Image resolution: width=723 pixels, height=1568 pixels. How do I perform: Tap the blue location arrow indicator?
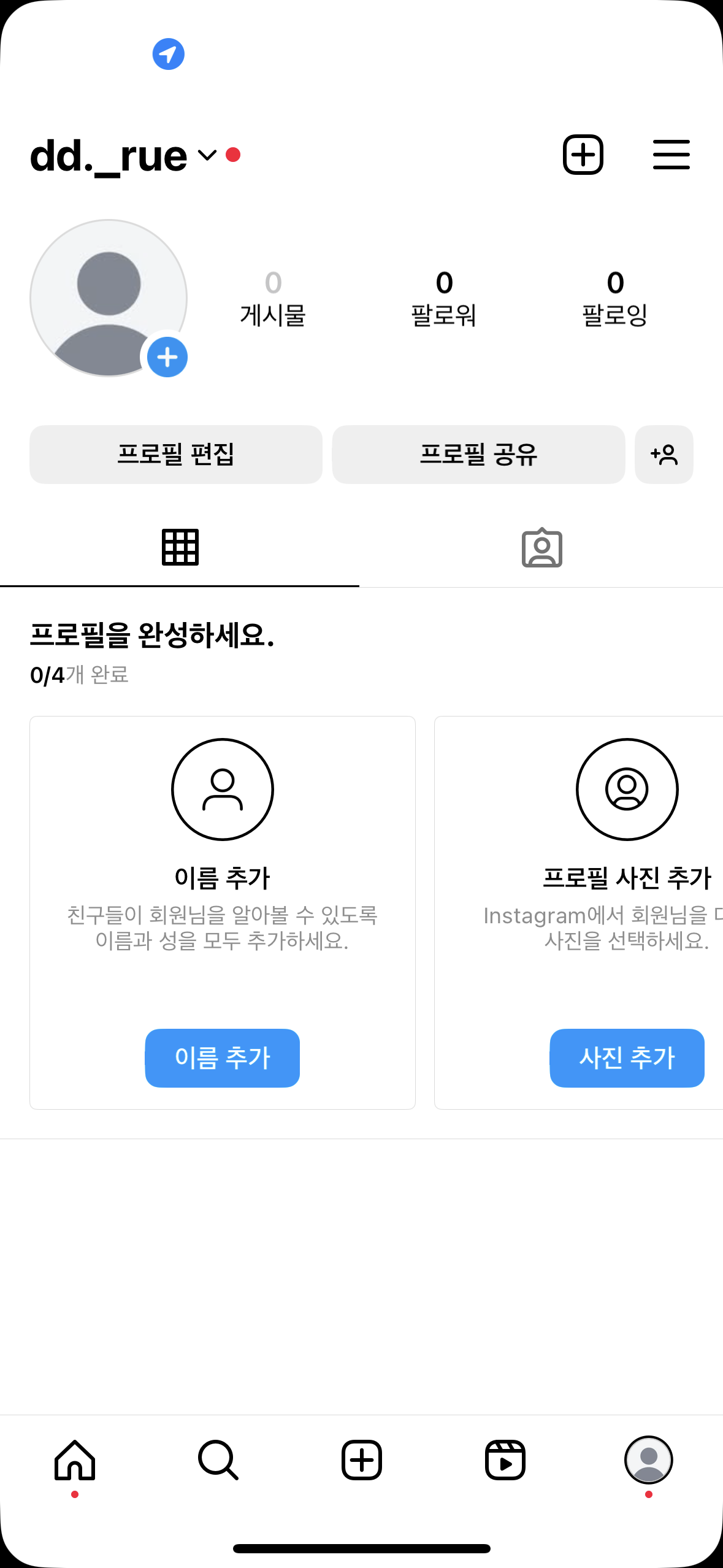coord(168,54)
